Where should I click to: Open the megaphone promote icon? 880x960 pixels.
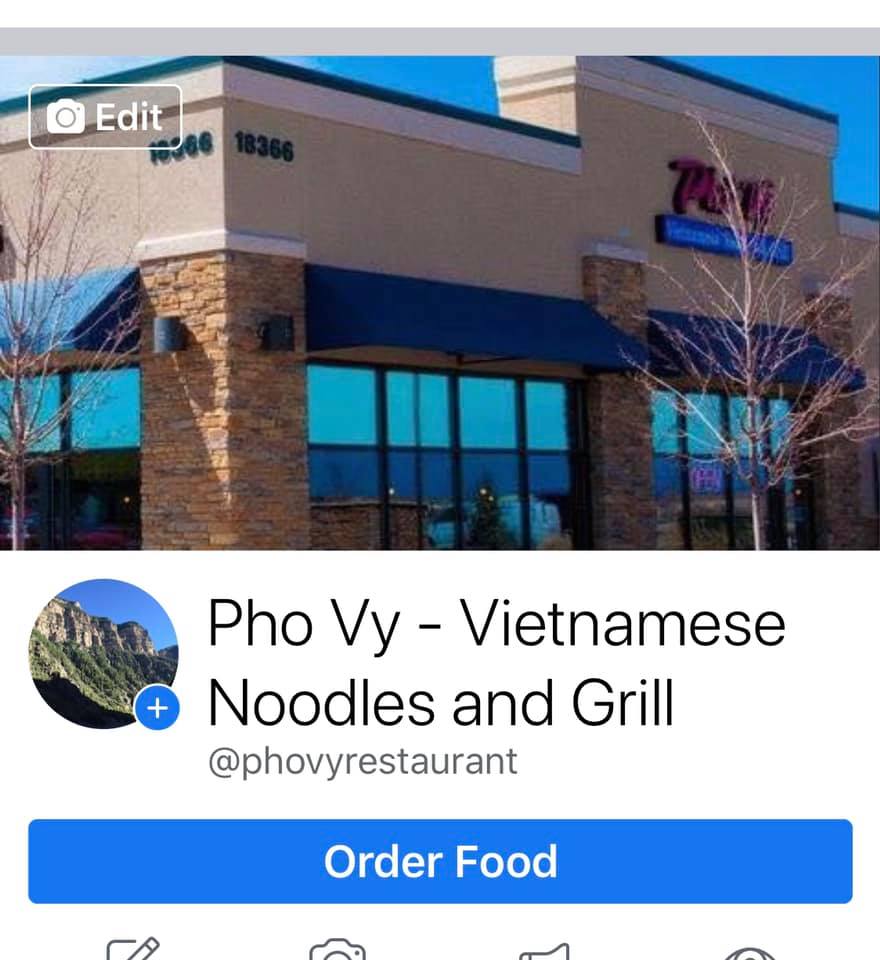[x=544, y=950]
